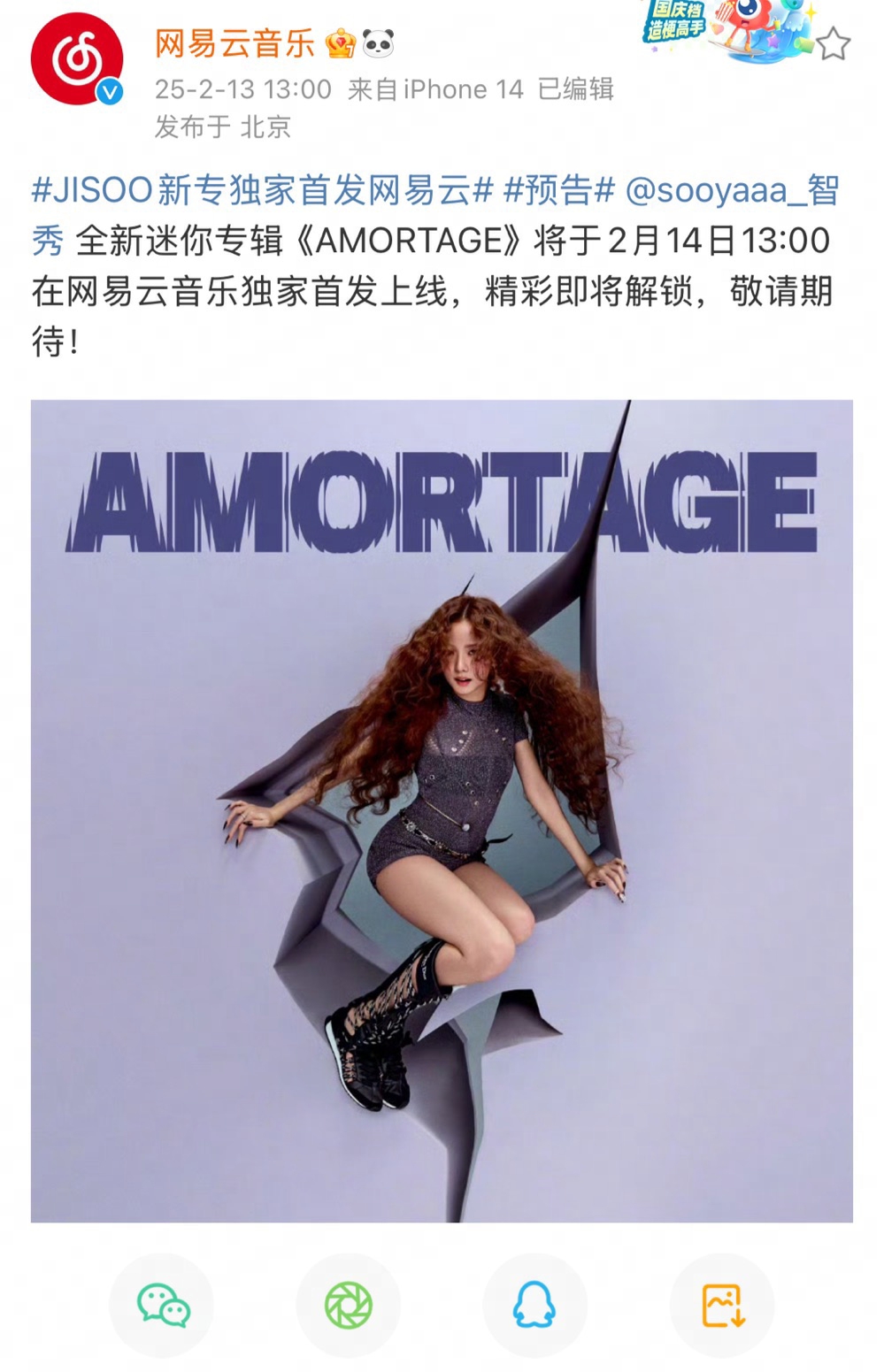Save the image to the album
Viewport: 884px width, 1372px height.
click(x=722, y=1305)
